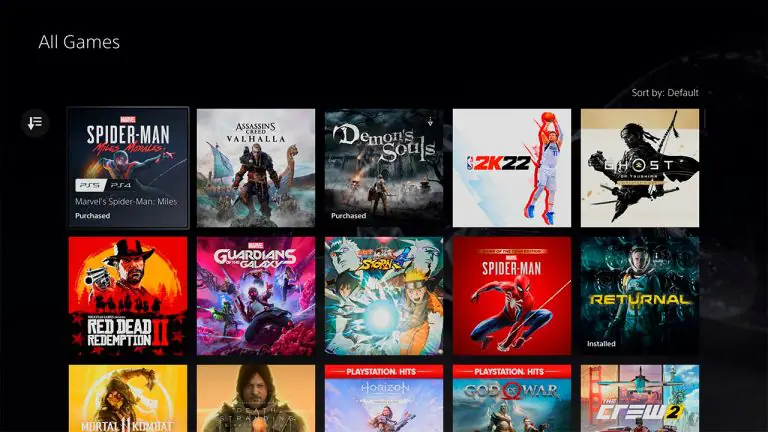This screenshot has width=768, height=432.
Task: Select Horizon PlayStation Hits tile
Action: (x=384, y=399)
